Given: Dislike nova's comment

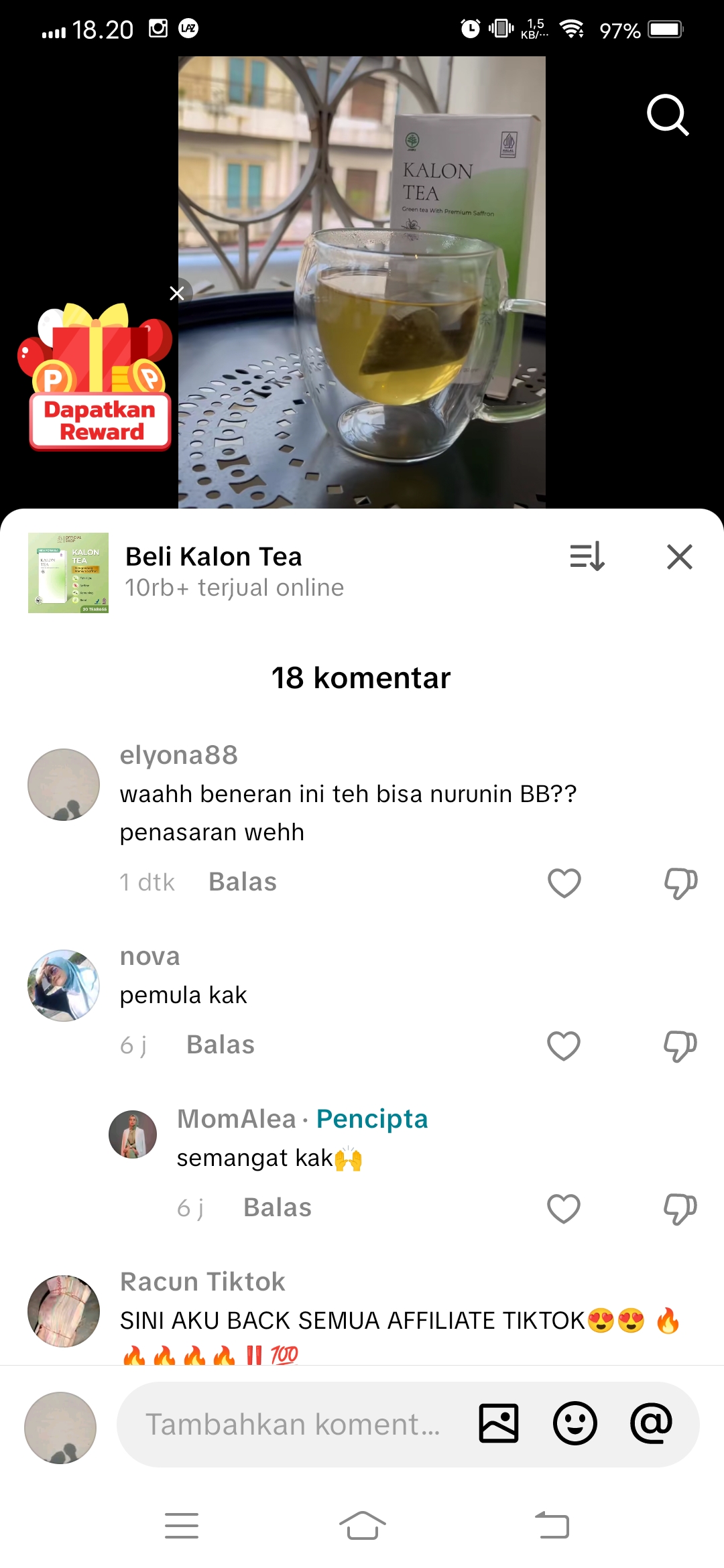Looking at the screenshot, I should [x=680, y=1045].
